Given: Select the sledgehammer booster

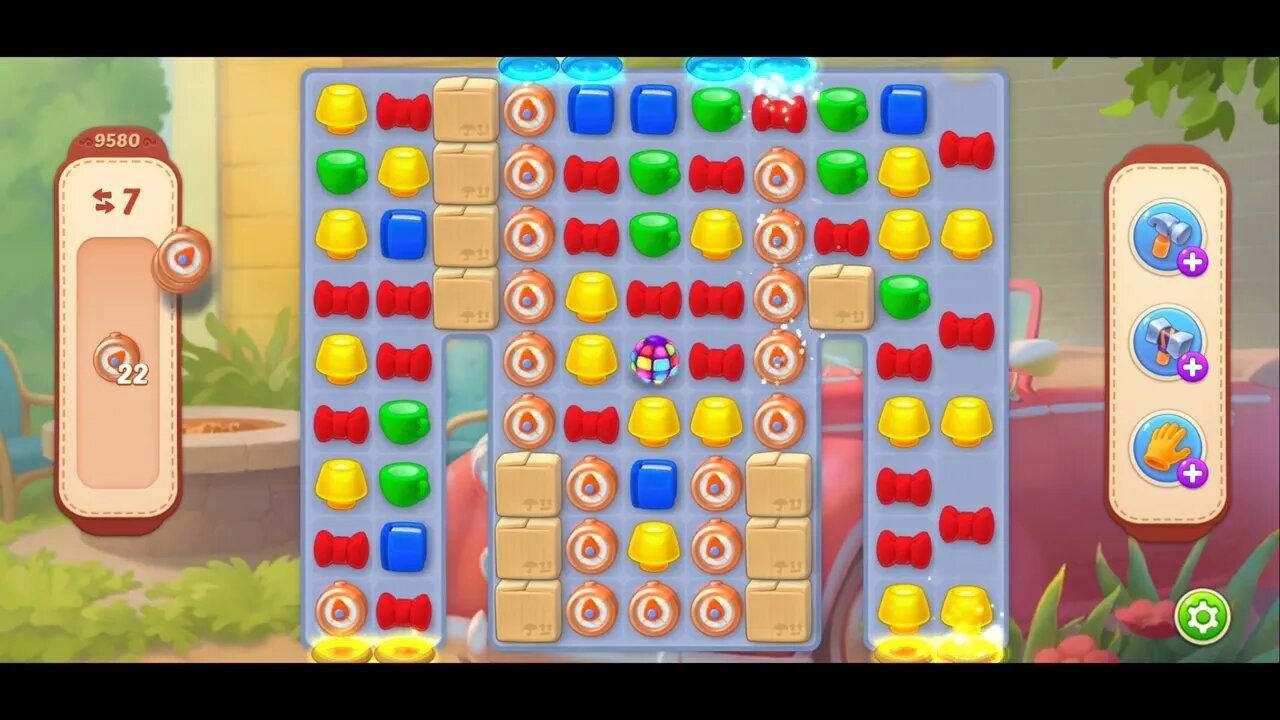Looking at the screenshot, I should coord(1166,342).
